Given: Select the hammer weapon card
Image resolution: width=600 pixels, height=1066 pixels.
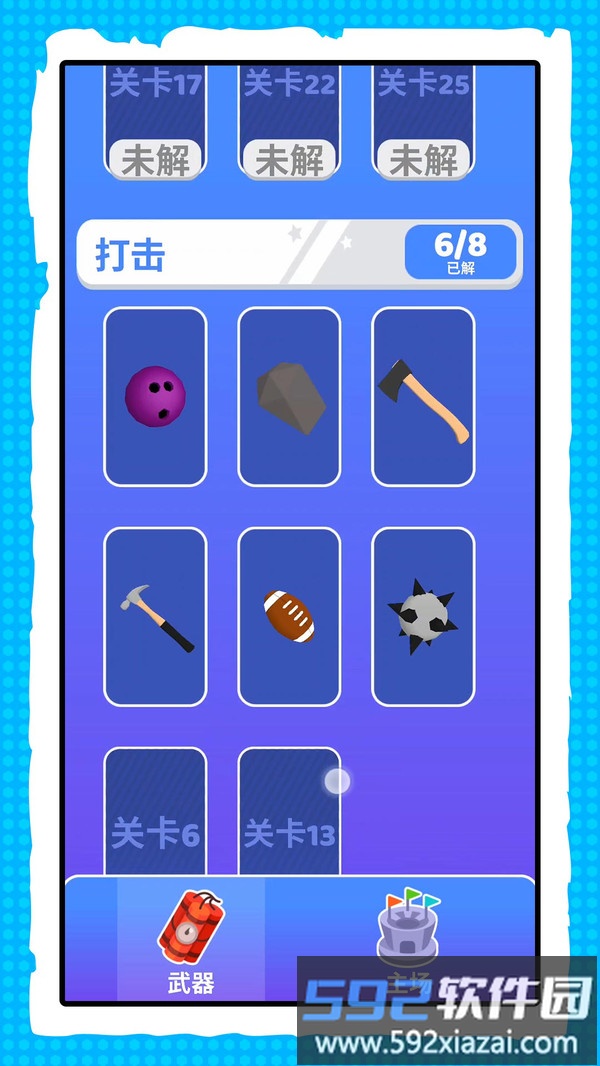Looking at the screenshot, I should coord(155,616).
